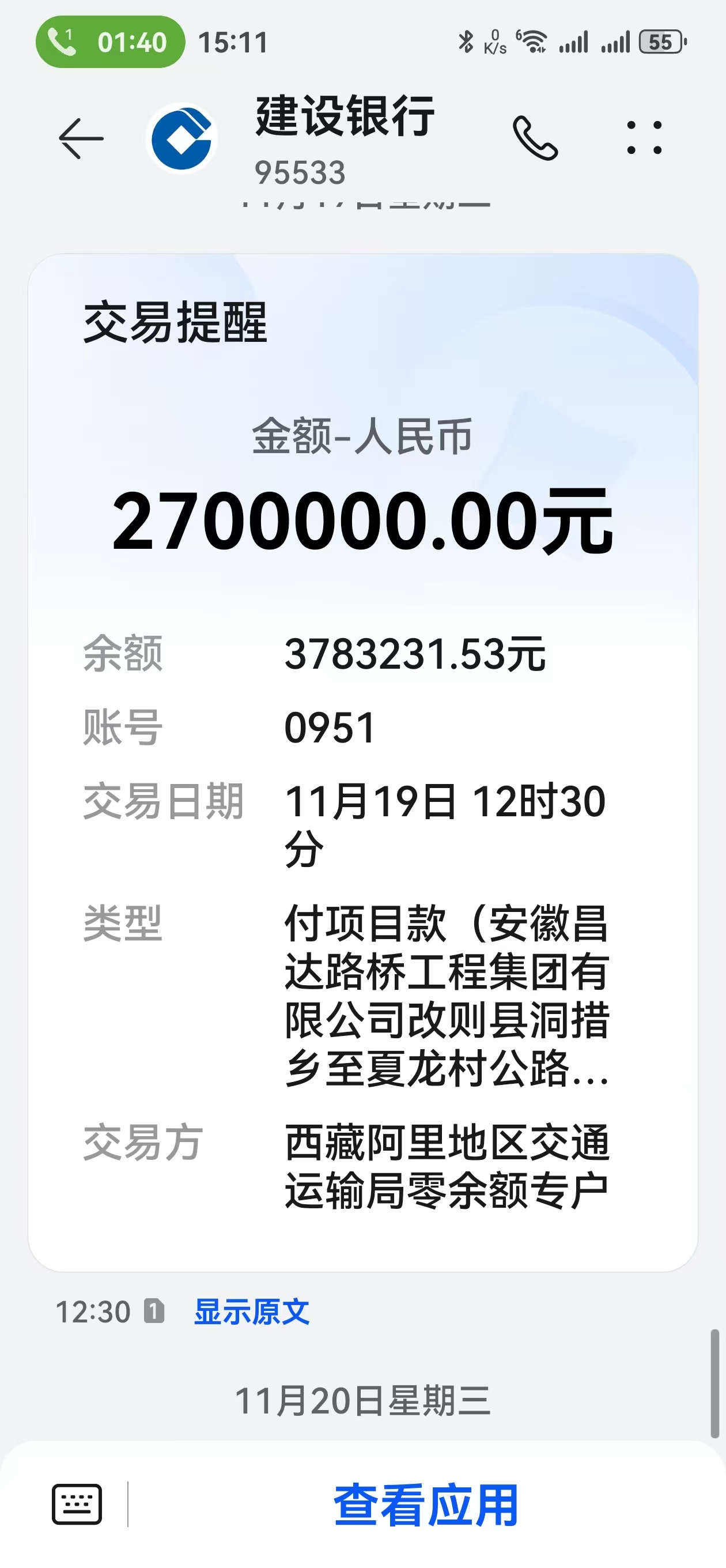Open 查看应用 at the bottom
The height and width of the screenshot is (1568, 726).
pos(426,1505)
